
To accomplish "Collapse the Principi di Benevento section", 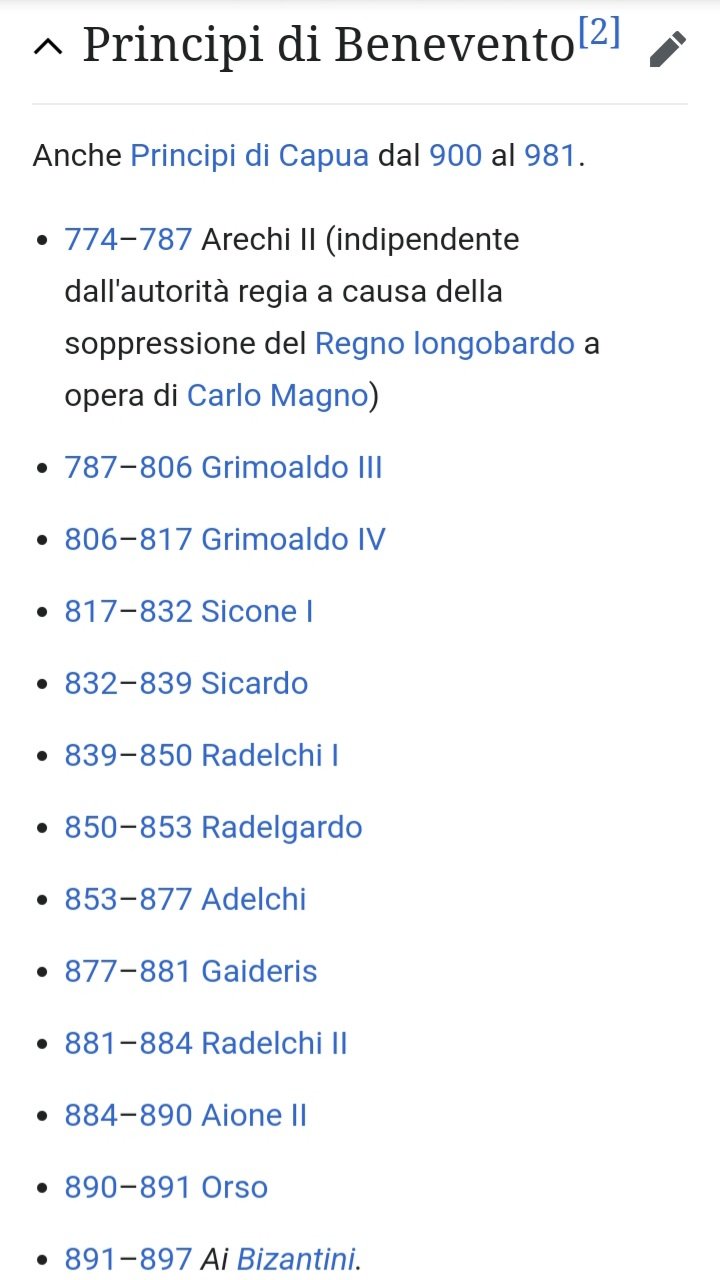I will [49, 47].
